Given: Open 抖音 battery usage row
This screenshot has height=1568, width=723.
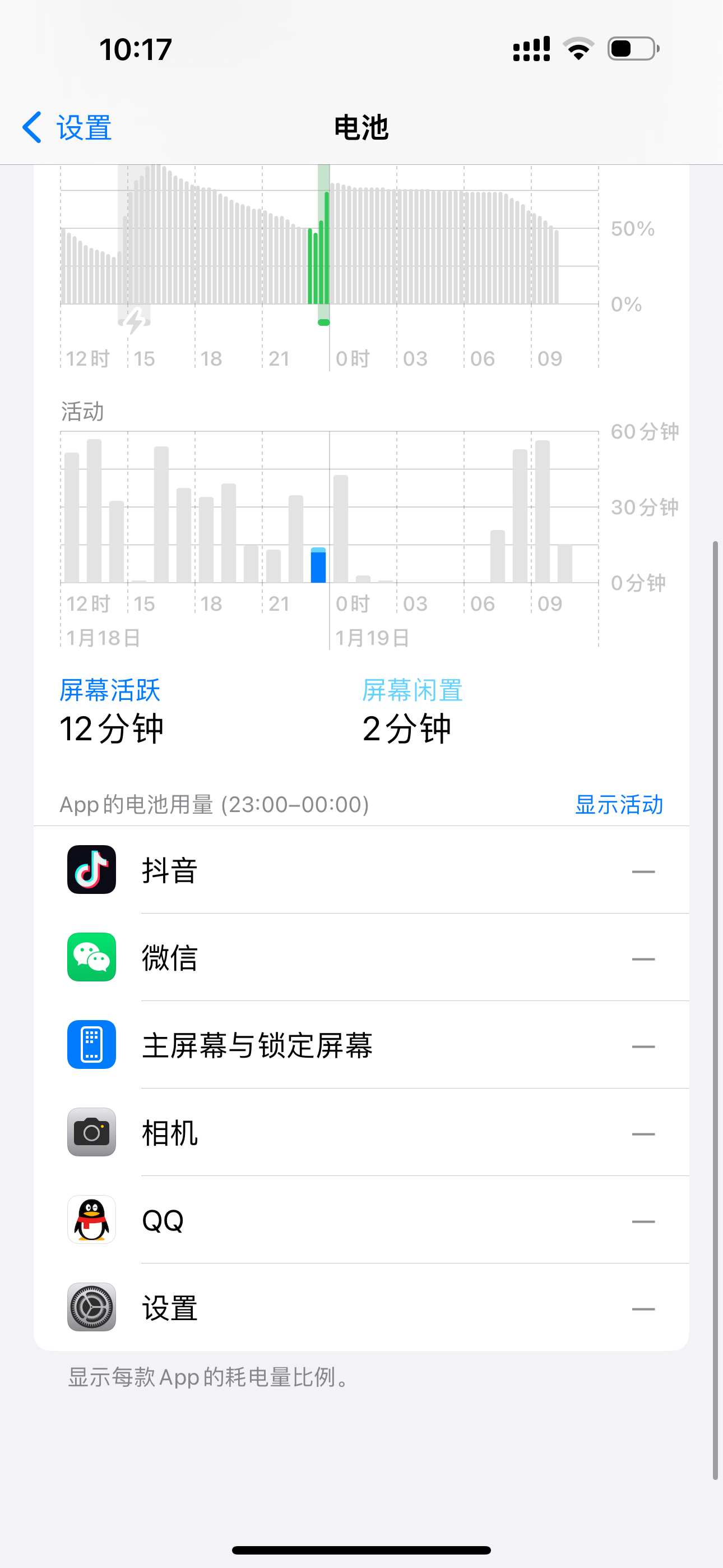Looking at the screenshot, I should 361,870.
